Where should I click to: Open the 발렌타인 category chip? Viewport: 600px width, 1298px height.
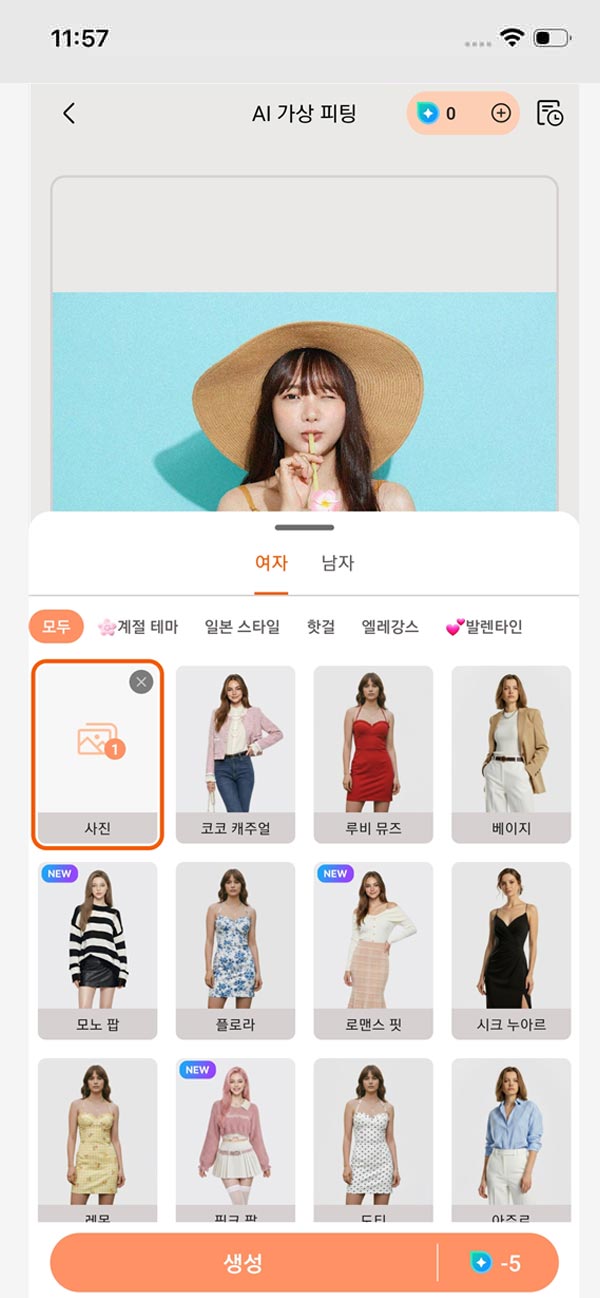[483, 627]
